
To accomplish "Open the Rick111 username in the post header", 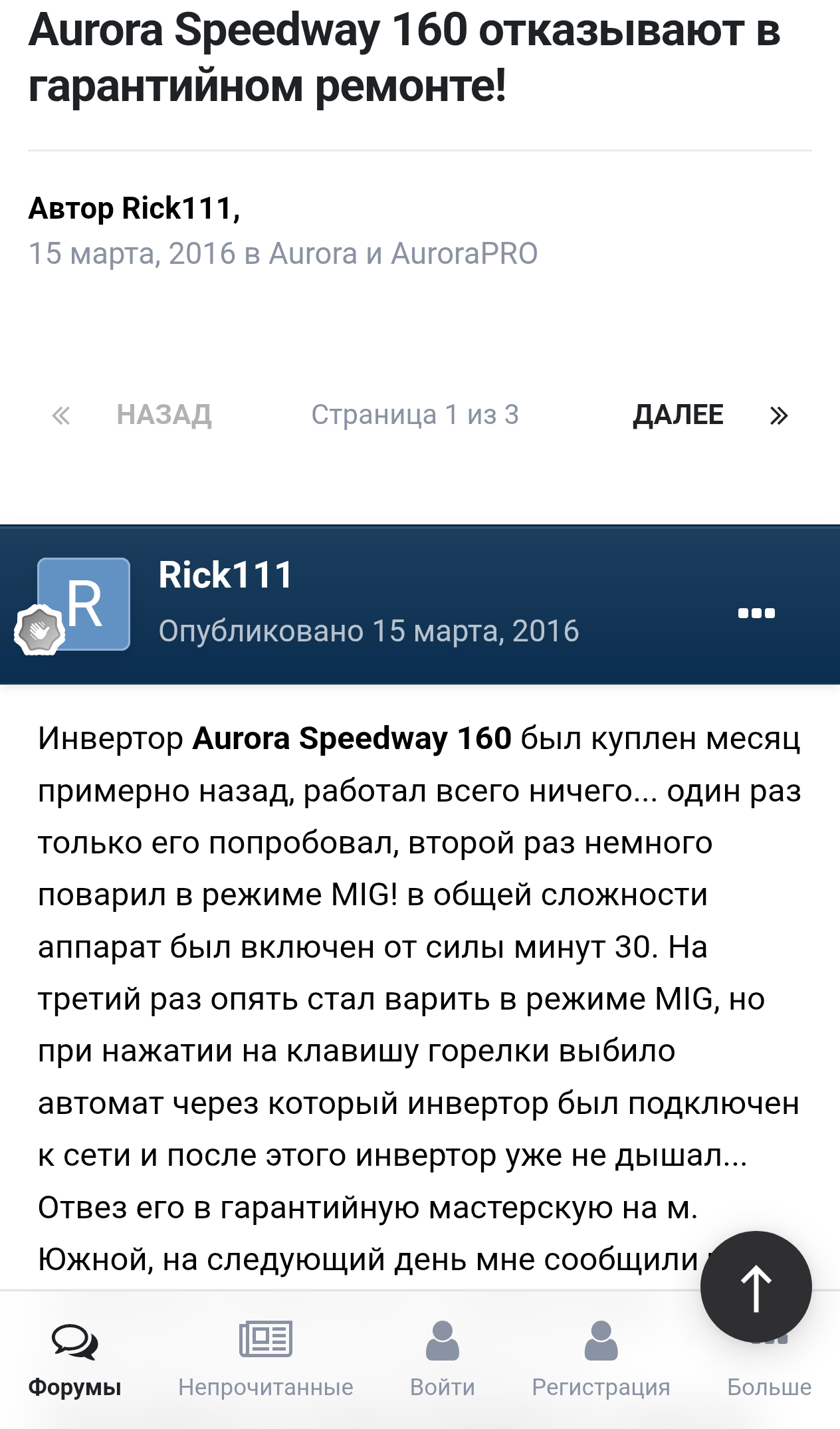I will pyautogui.click(x=225, y=575).
